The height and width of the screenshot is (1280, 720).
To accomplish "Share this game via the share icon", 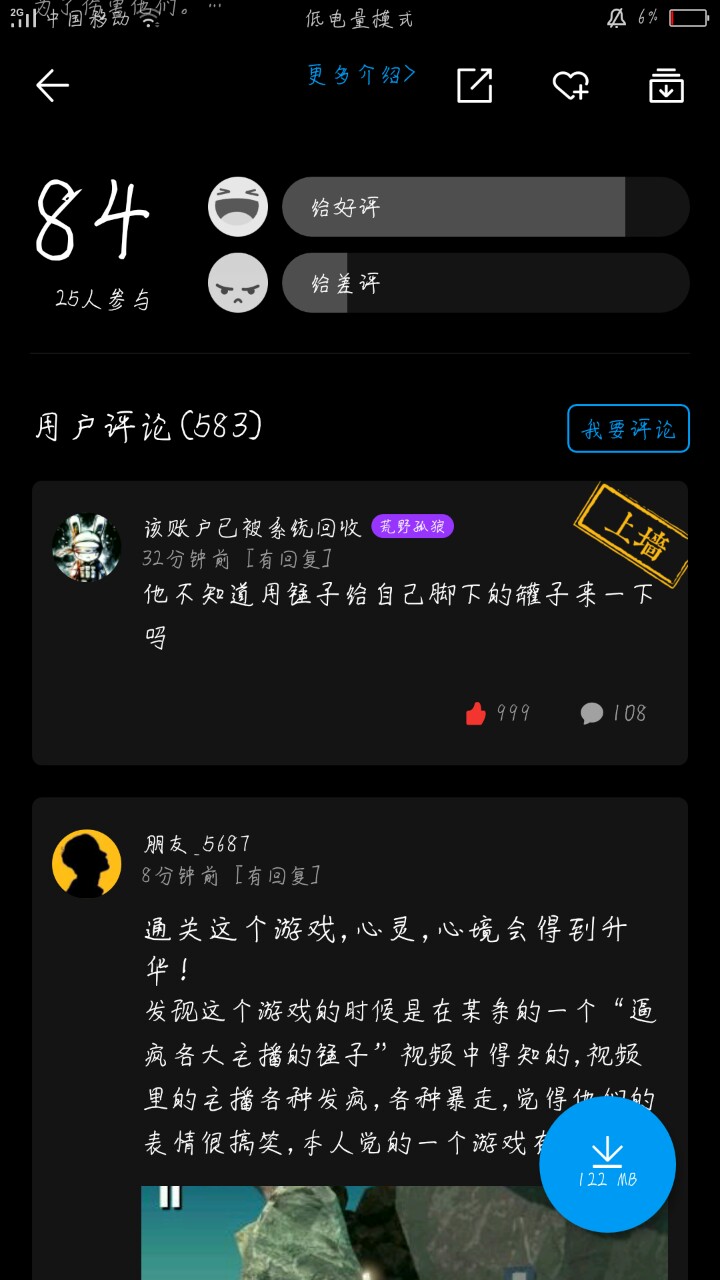I will [x=474, y=86].
